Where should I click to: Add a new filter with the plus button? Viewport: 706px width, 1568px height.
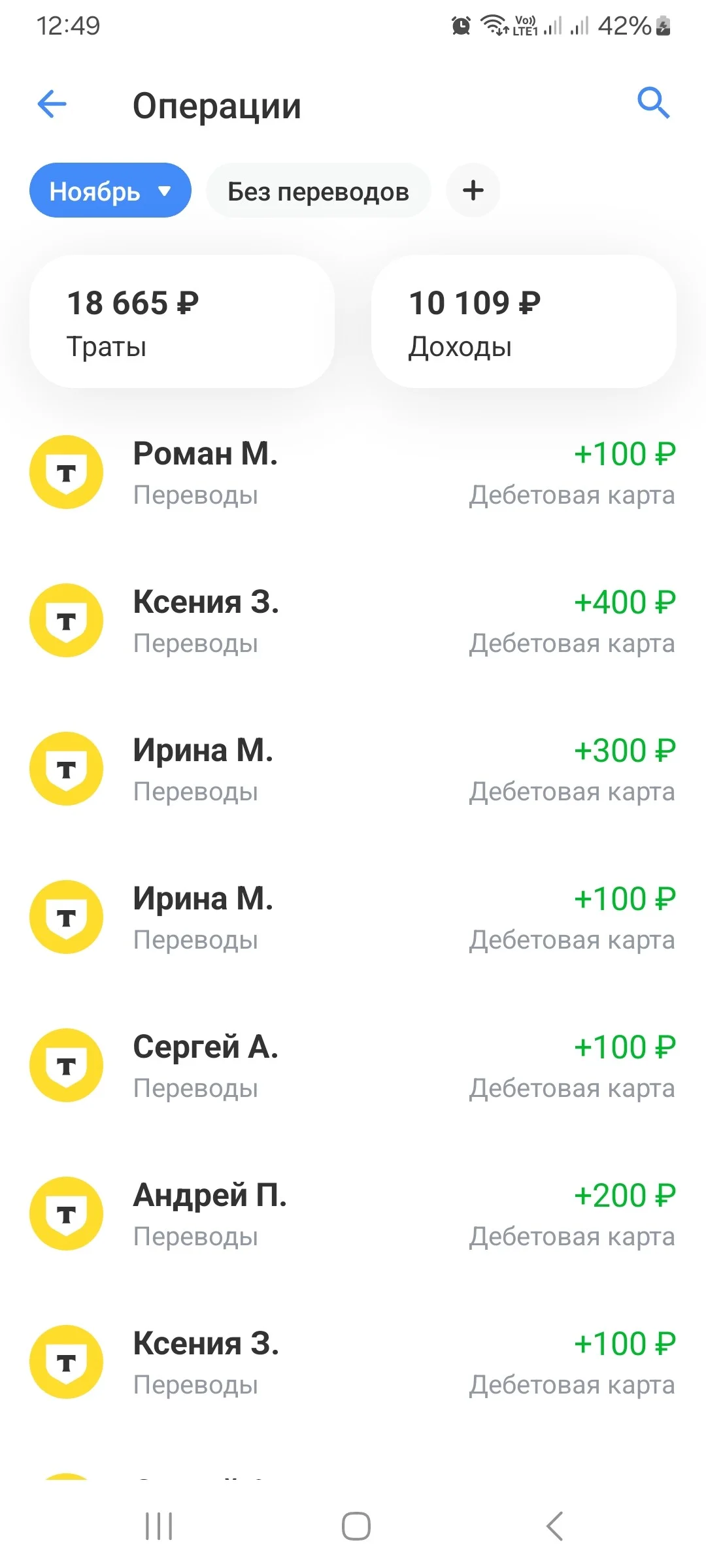[473, 191]
